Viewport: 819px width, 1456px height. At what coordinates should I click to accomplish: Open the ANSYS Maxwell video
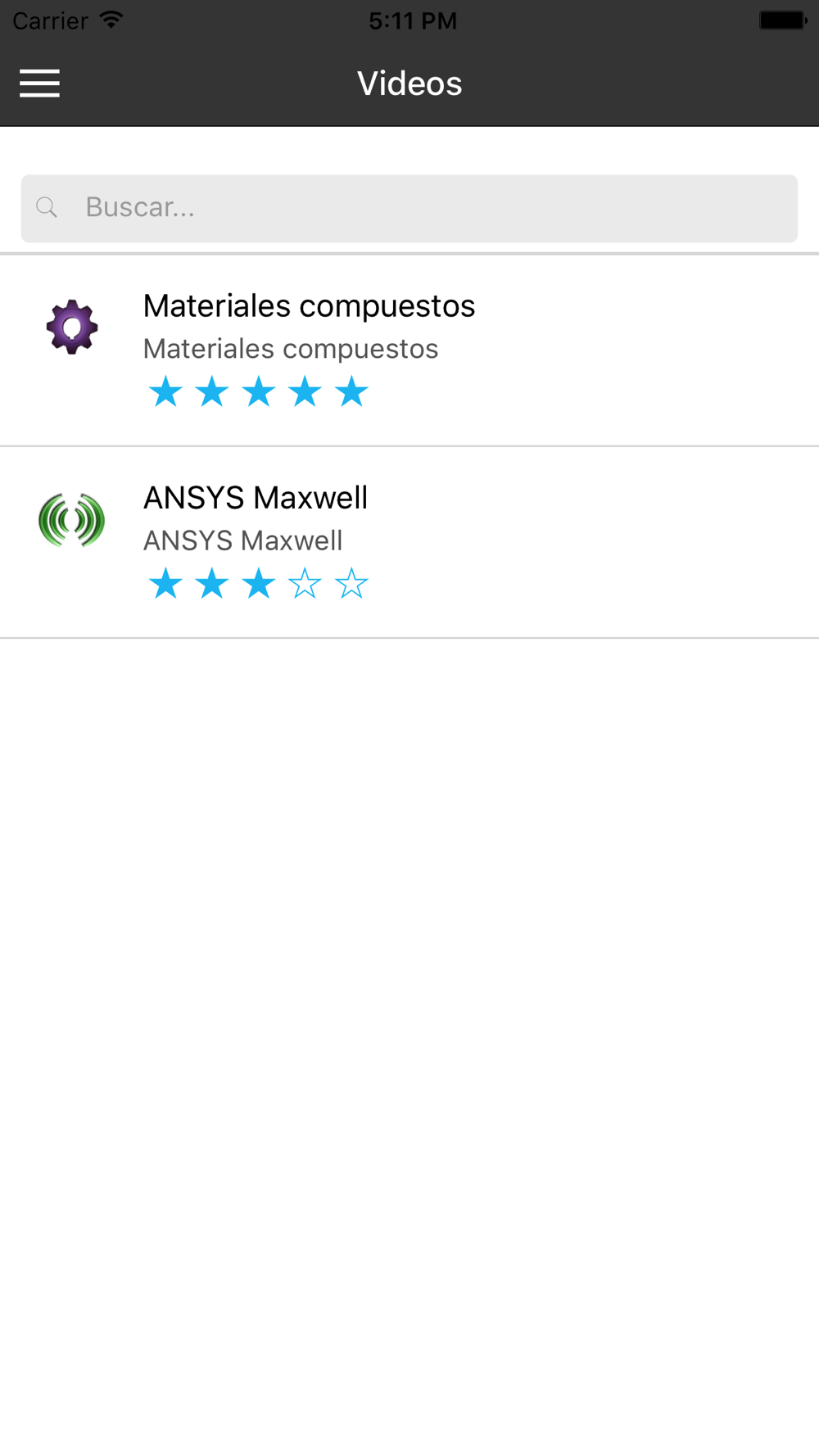pos(256,498)
